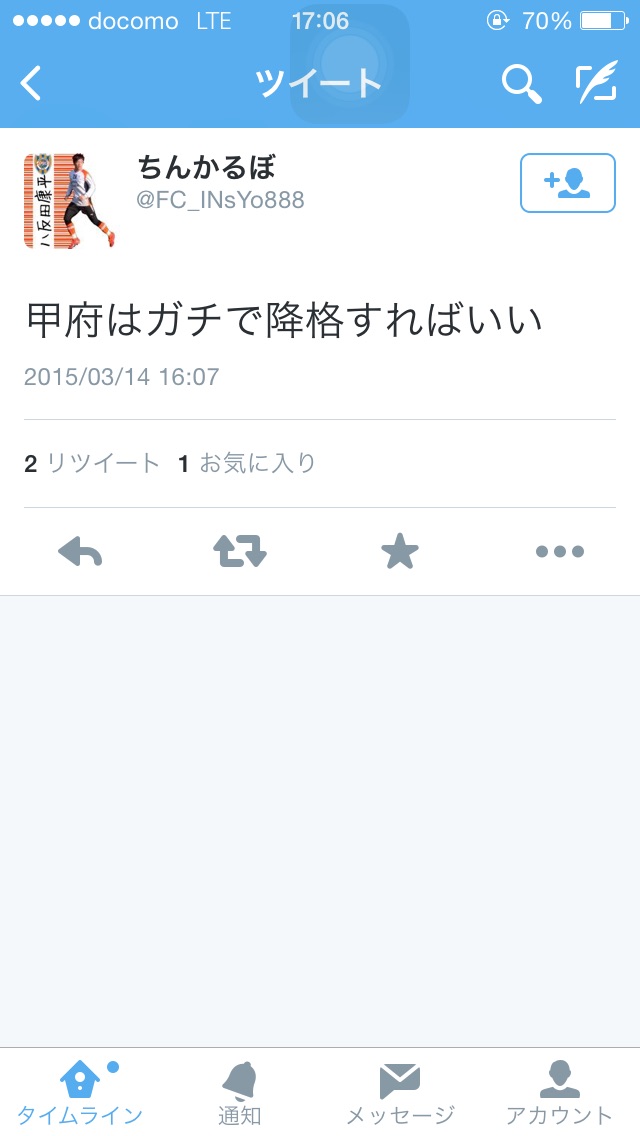Screen dimensions: 640x1136
Task: Switch to the メッセージ tab
Action: click(400, 1093)
